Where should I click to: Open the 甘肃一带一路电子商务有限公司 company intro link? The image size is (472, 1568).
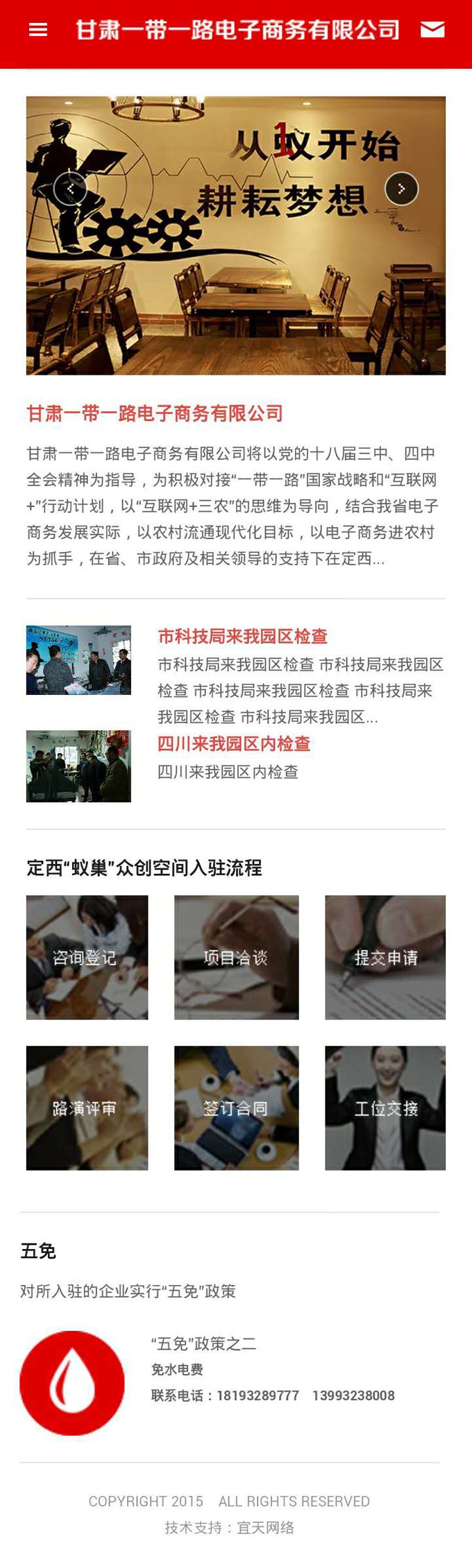[x=154, y=413]
